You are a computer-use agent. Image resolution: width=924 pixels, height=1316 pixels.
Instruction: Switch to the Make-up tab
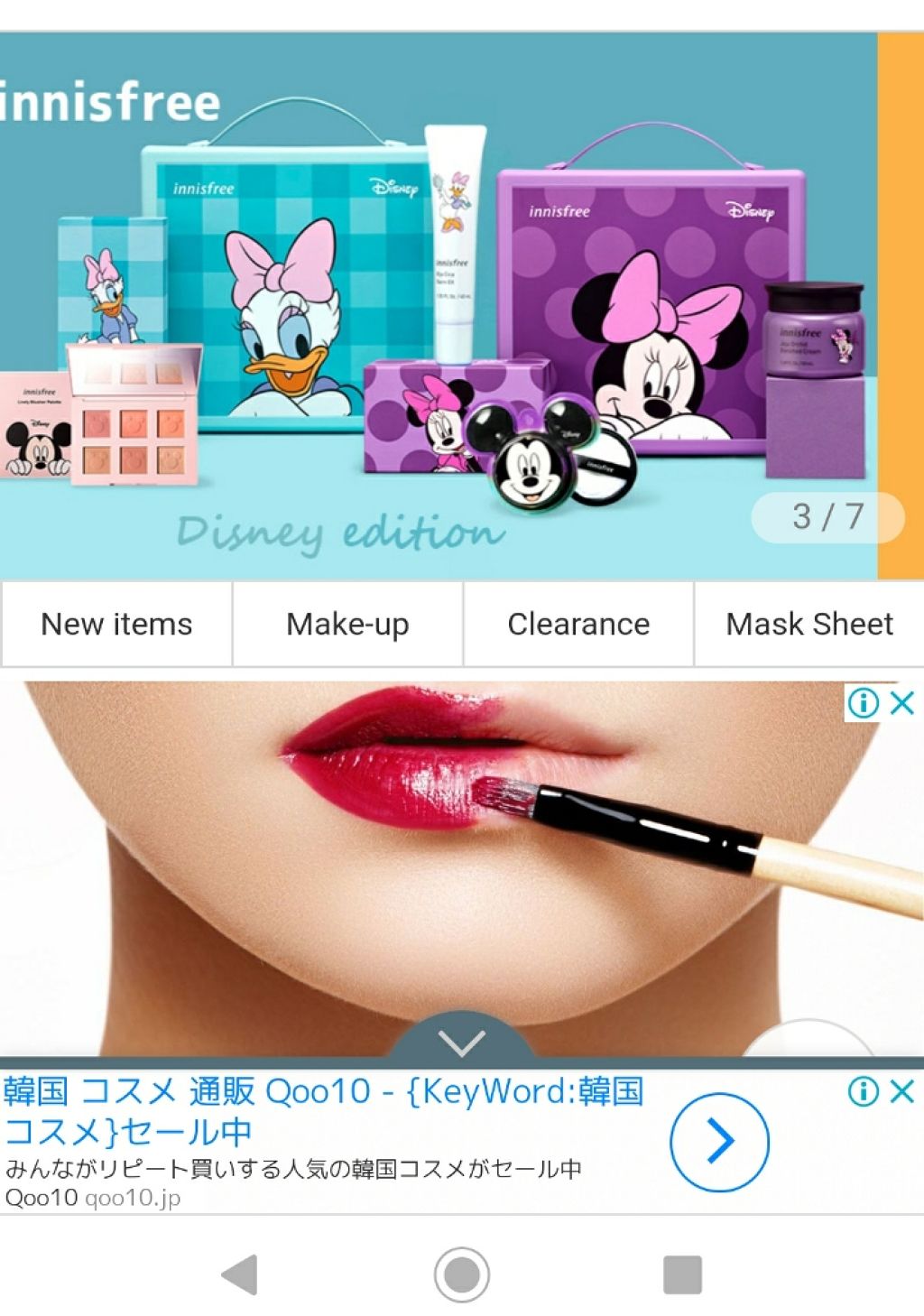(x=346, y=625)
